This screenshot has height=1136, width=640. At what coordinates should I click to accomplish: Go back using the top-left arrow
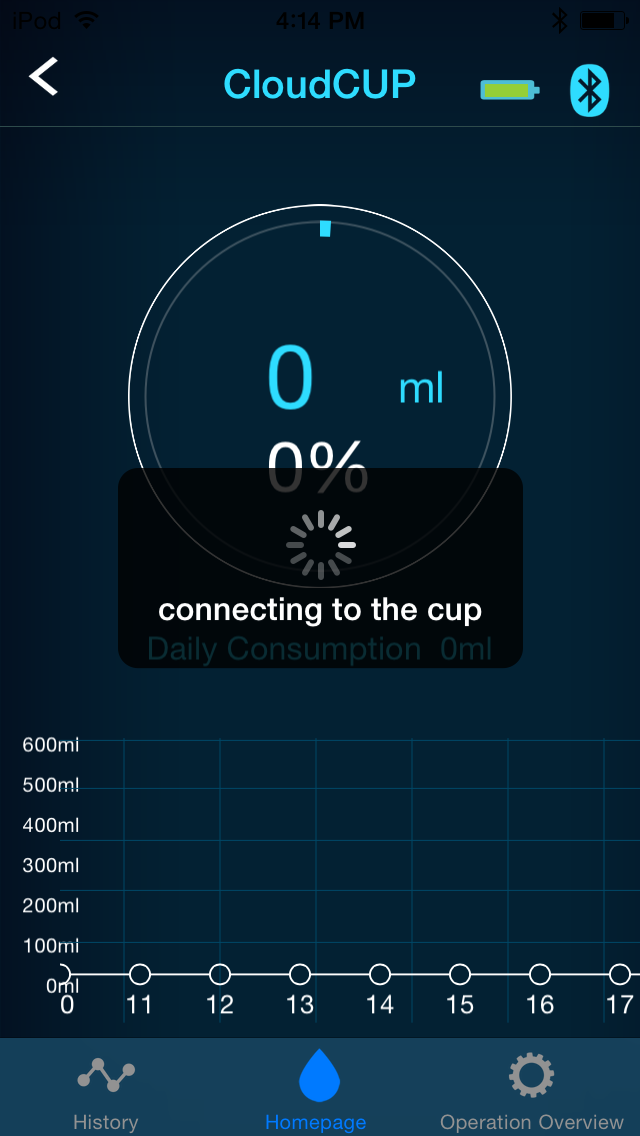pyautogui.click(x=44, y=77)
